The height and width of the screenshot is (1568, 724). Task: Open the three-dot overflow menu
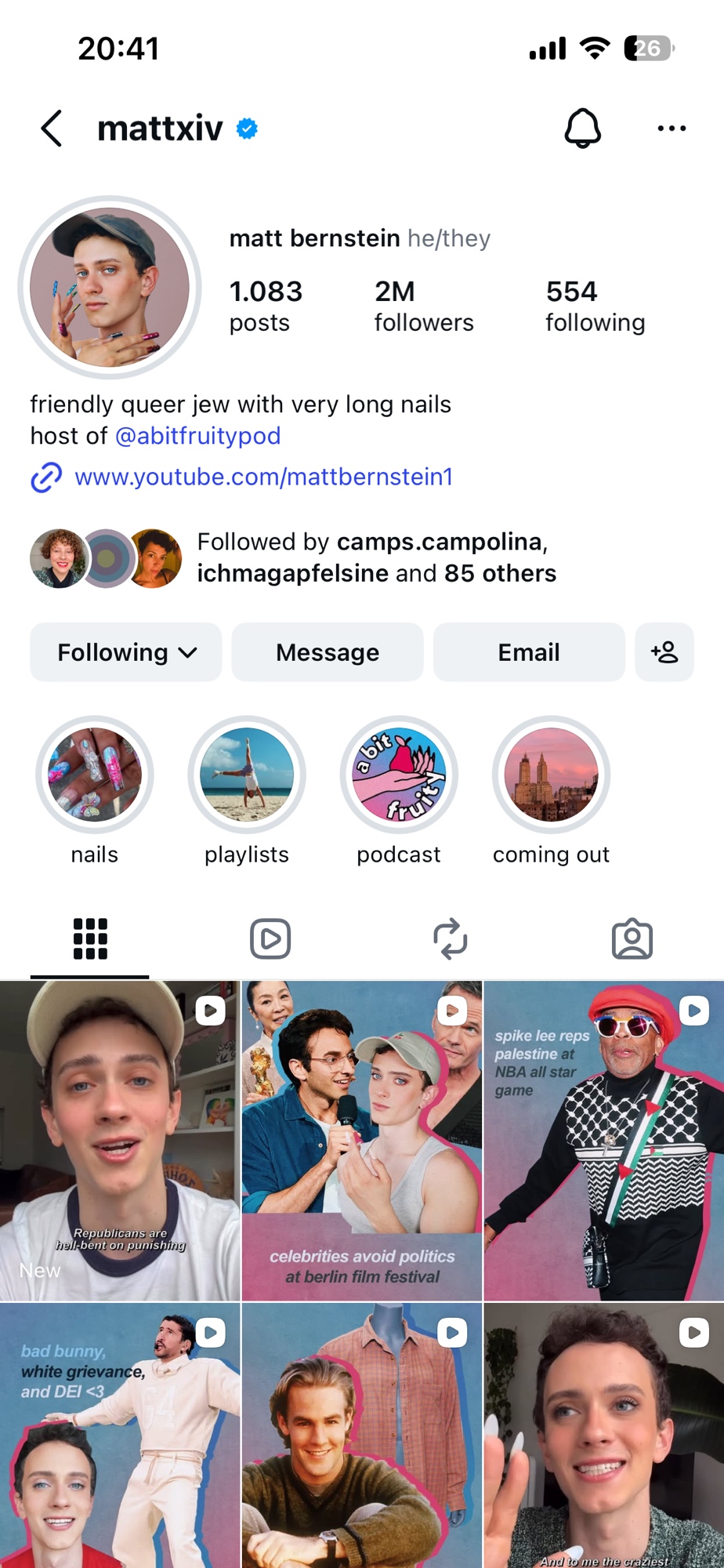point(672,129)
